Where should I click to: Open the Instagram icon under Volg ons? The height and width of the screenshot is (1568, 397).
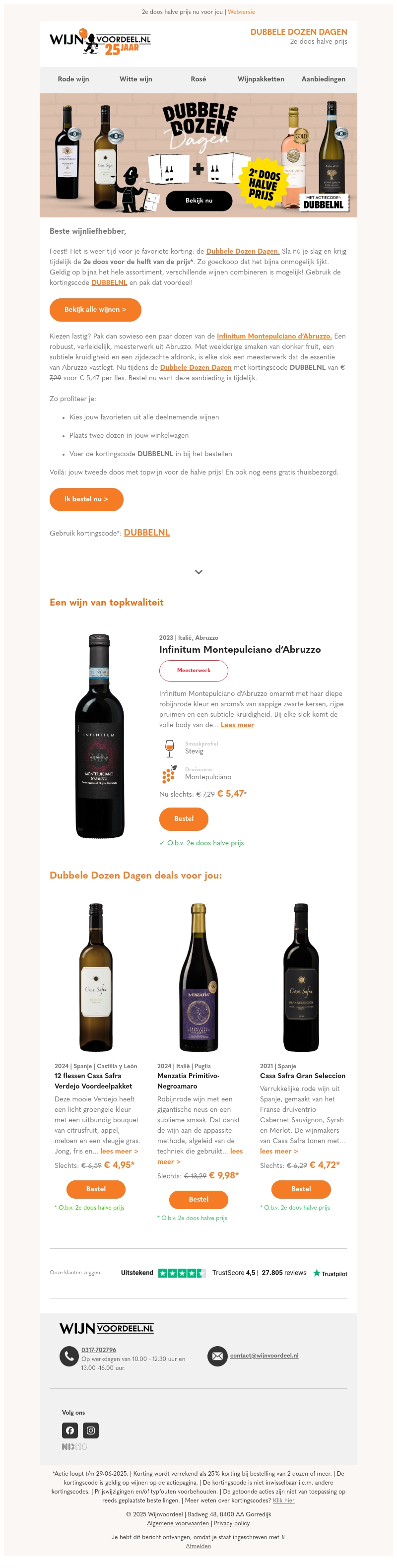tap(91, 1431)
